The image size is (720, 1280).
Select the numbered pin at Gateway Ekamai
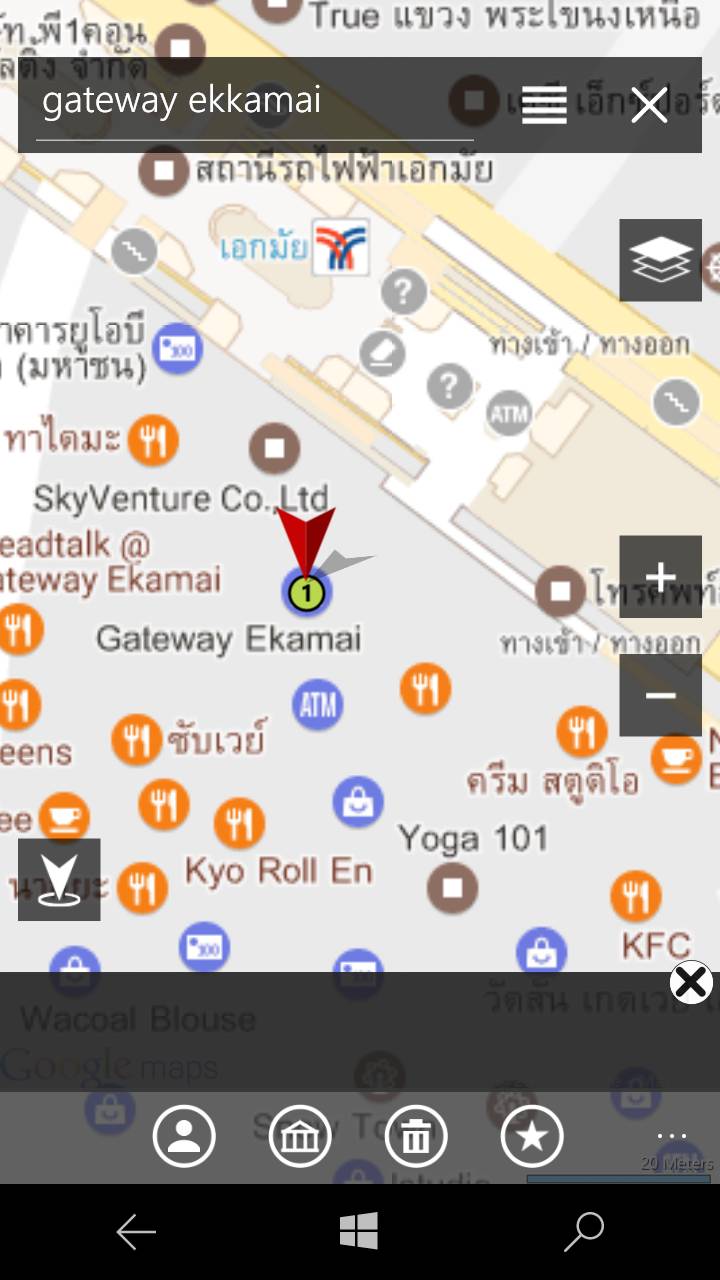pyautogui.click(x=307, y=592)
